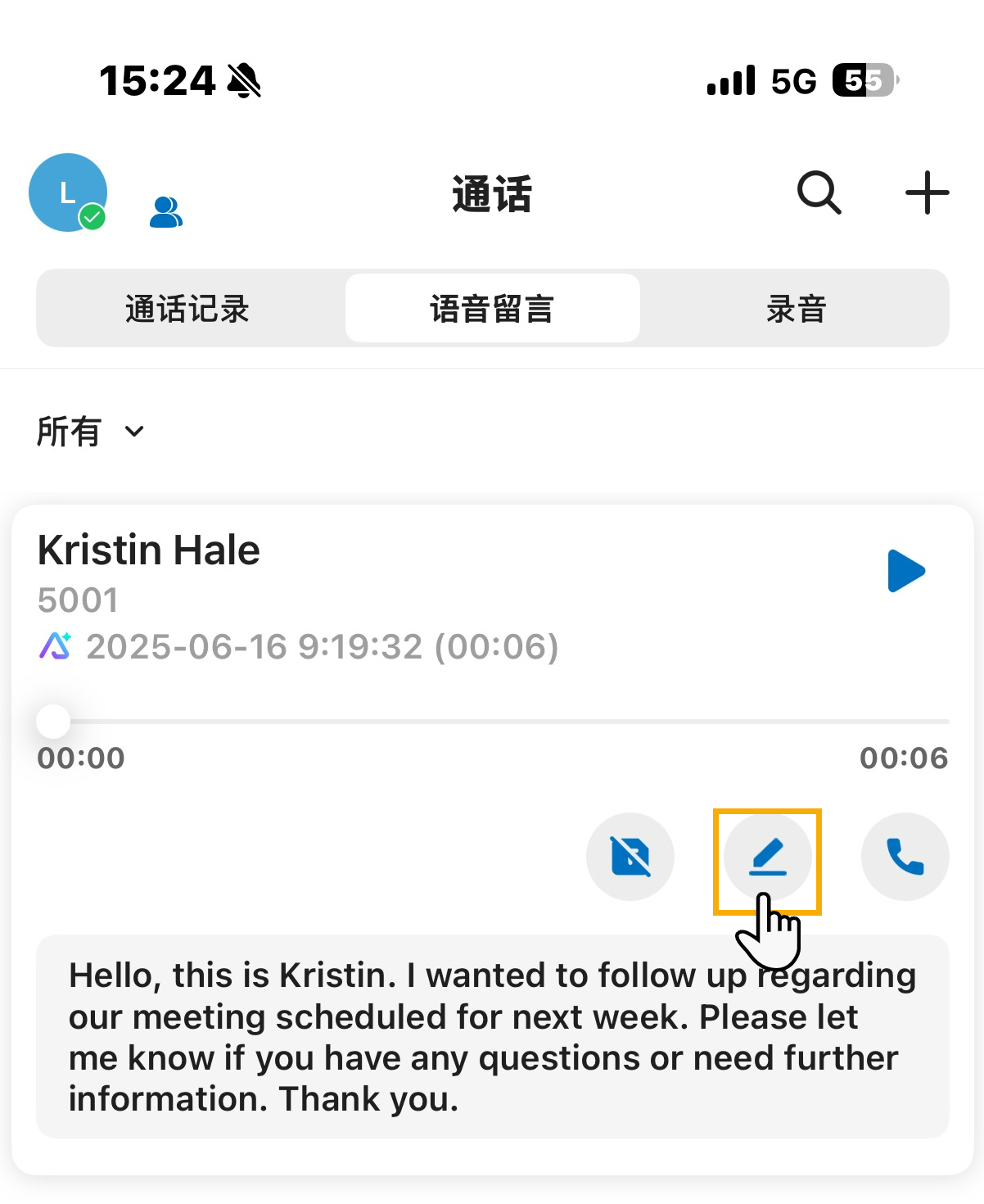984x1204 pixels.
Task: Play Kristin Hale's voicemail
Action: click(906, 571)
